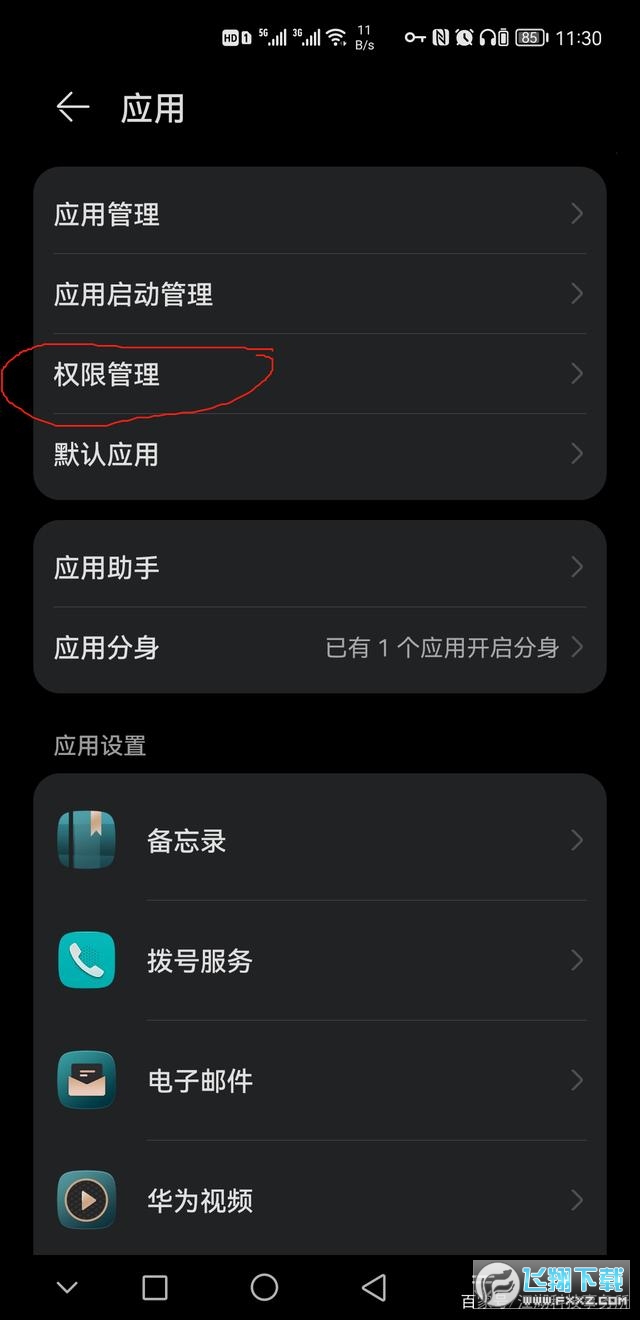This screenshot has width=640, height=1320.
Task: Open 应用助手
Action: coord(320,568)
